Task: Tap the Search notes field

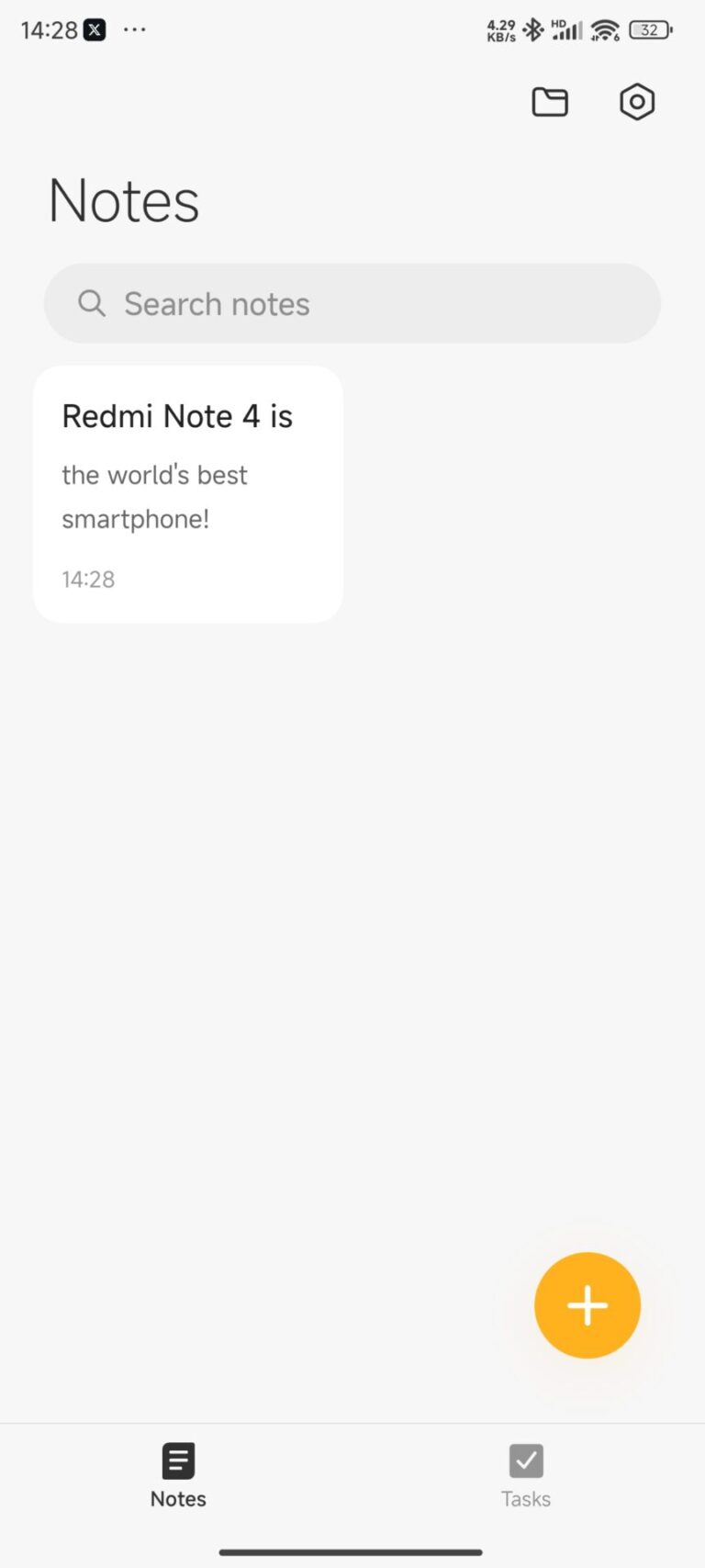Action: (x=352, y=303)
